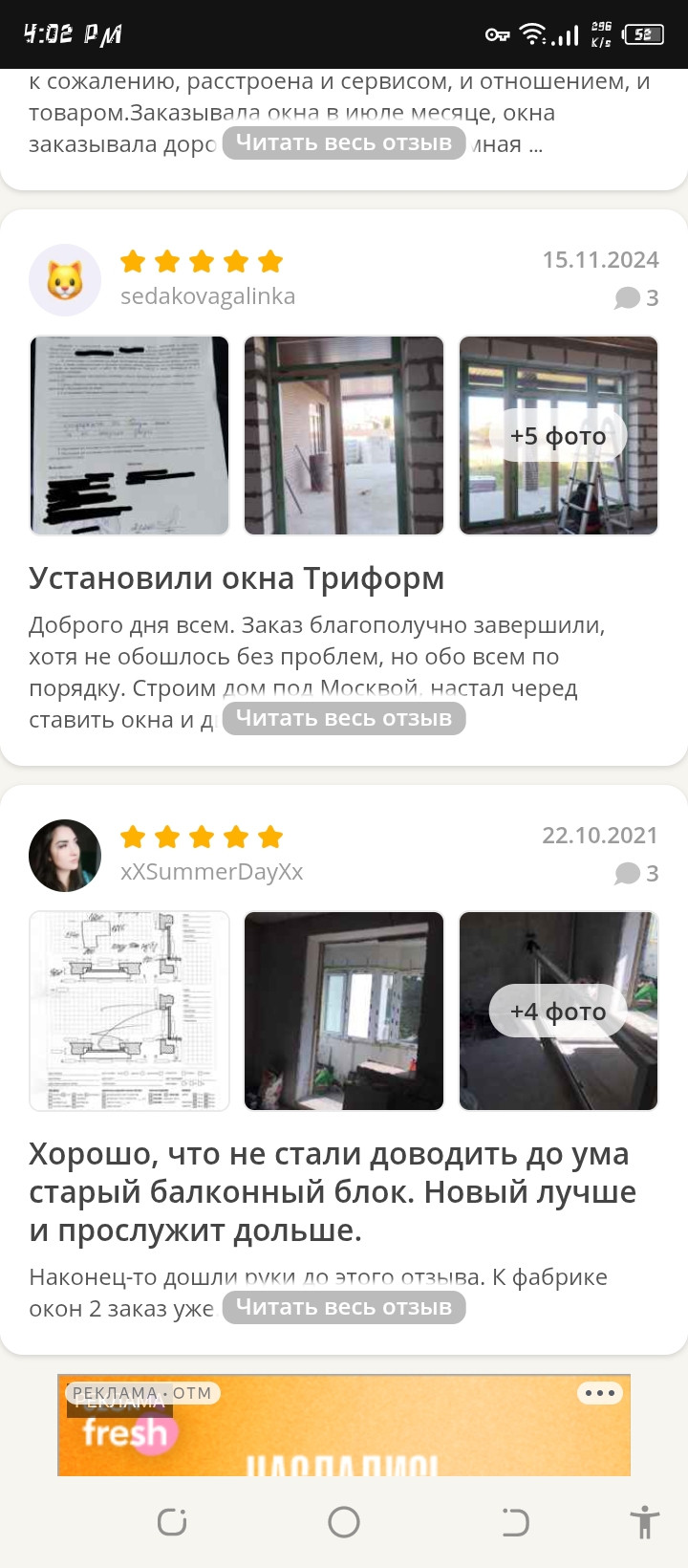Open sedakovagalinka's document photo

(130, 435)
